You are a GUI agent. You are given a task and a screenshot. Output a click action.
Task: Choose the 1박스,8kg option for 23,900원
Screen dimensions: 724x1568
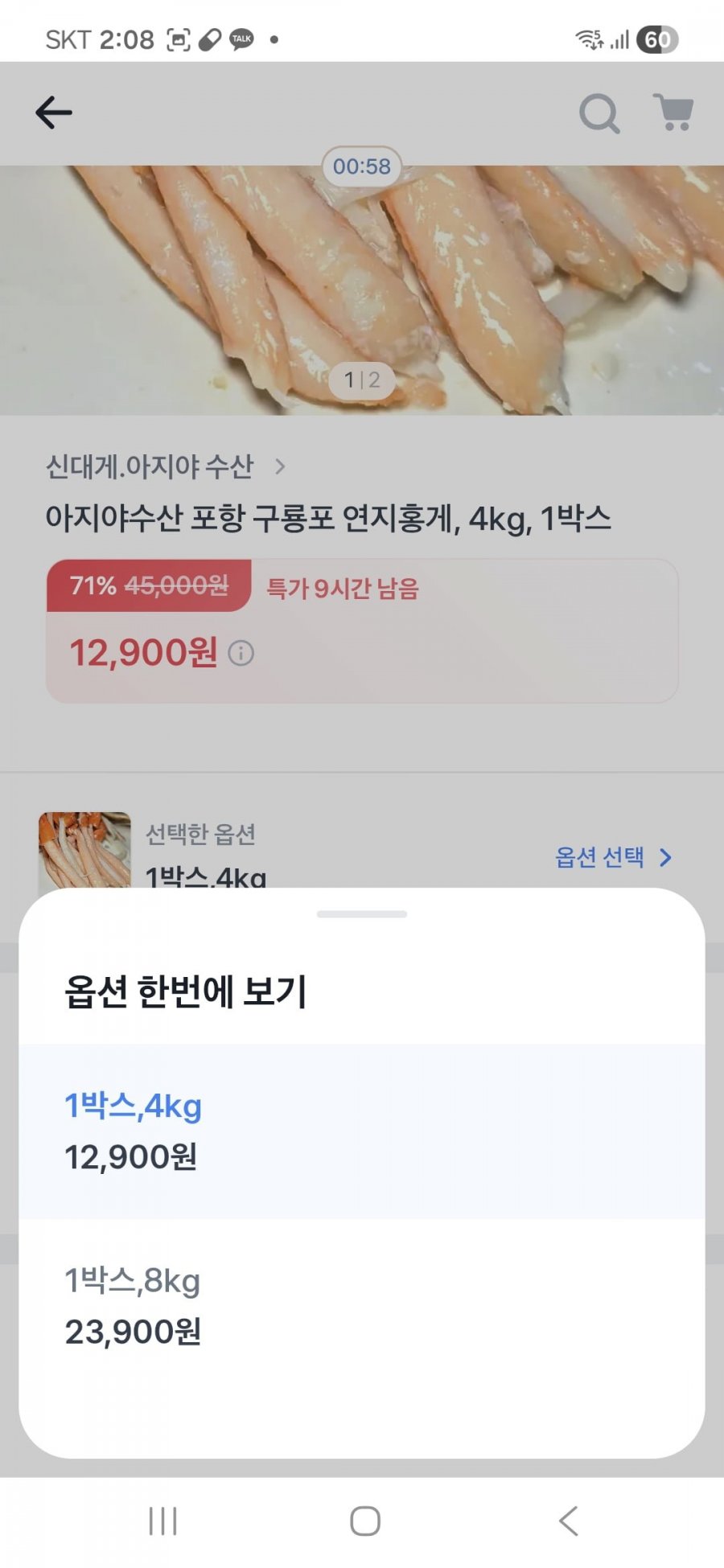click(362, 1306)
